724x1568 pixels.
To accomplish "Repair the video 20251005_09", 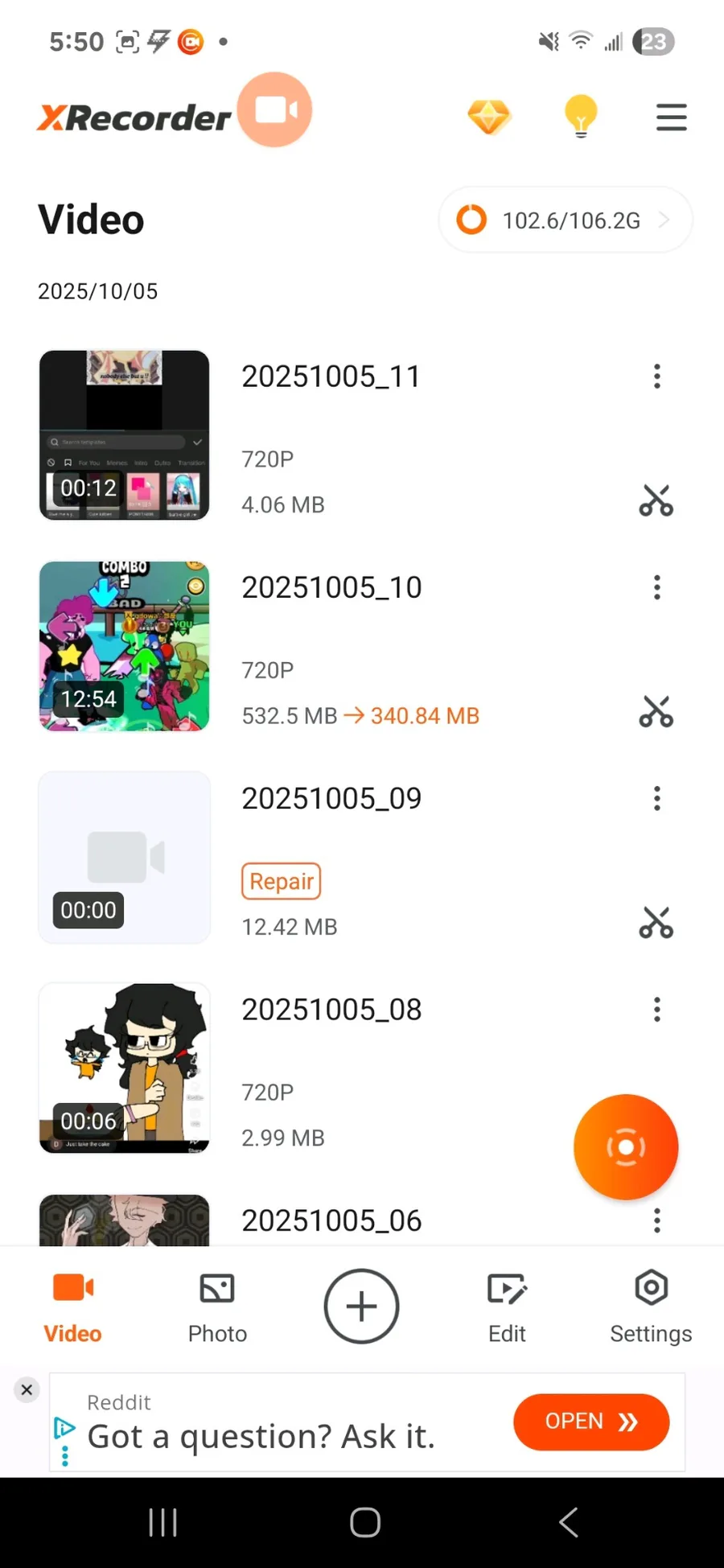I will [281, 881].
